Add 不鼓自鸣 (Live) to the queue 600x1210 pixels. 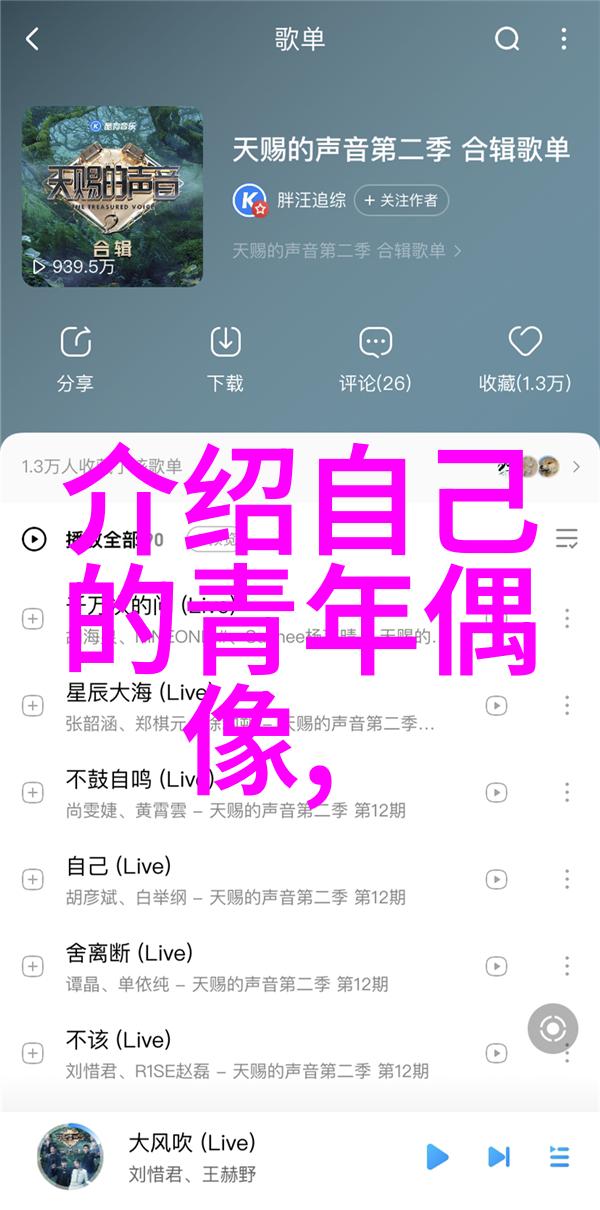click(x=33, y=793)
